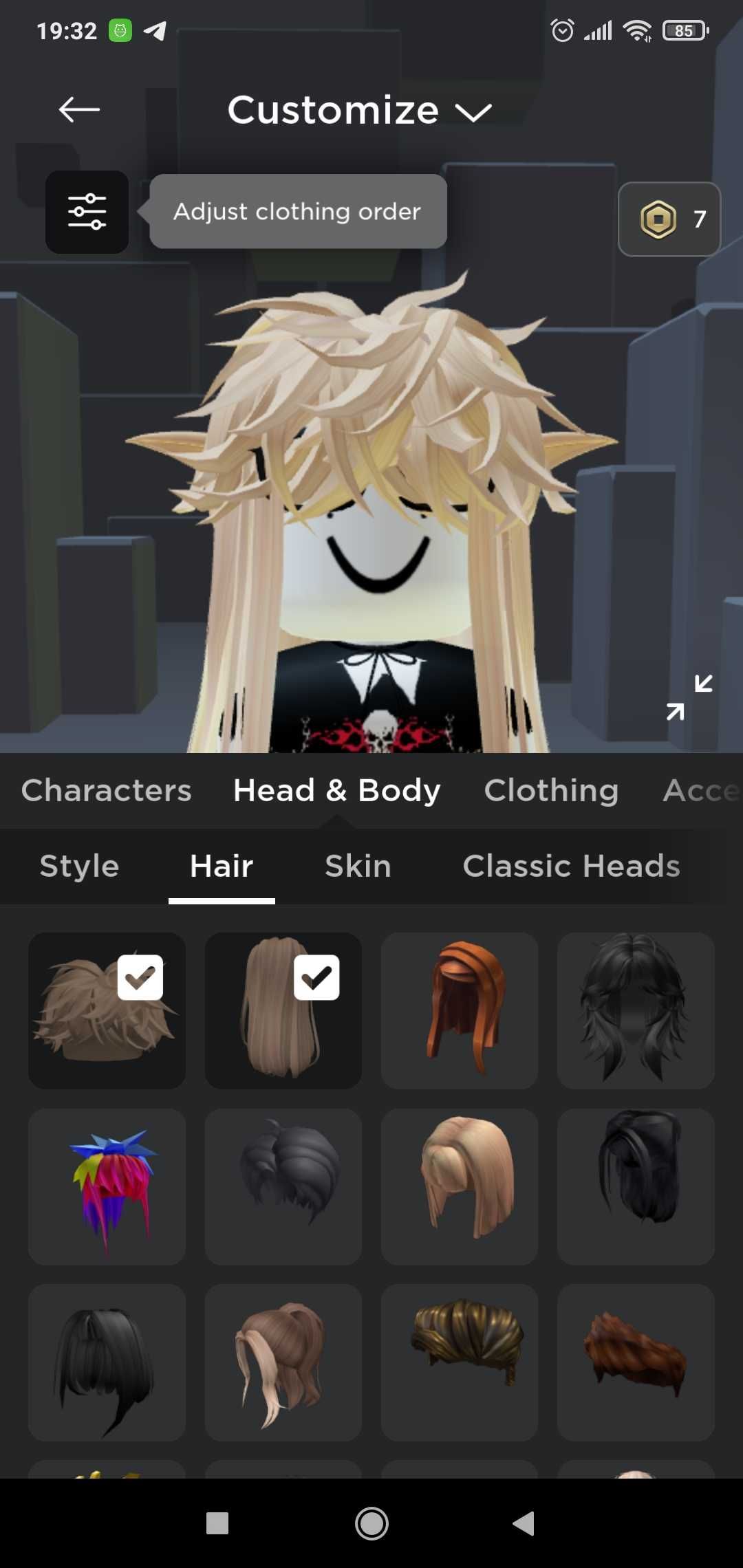Open the Classic Heads sub-tab

[x=571, y=866]
